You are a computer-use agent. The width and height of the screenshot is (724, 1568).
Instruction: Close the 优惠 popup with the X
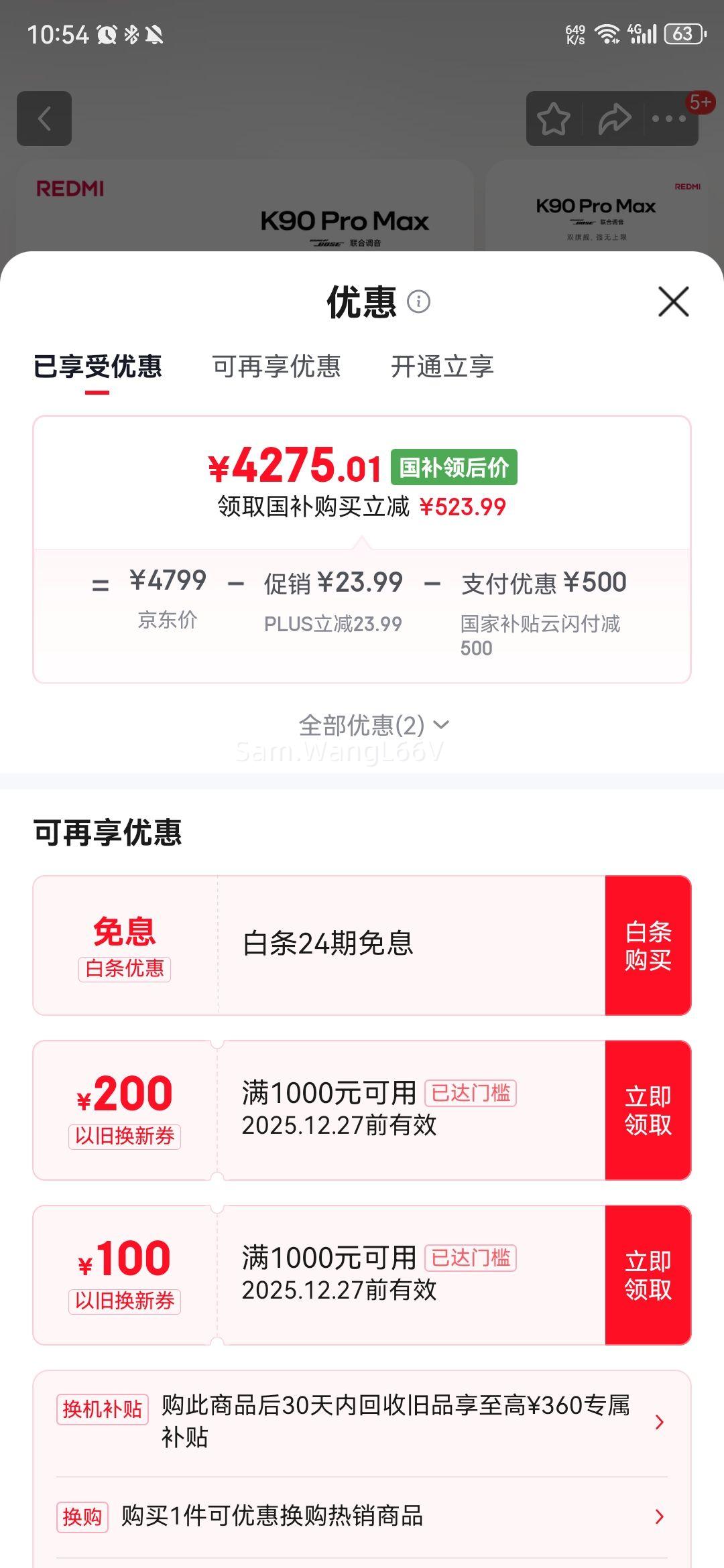click(673, 302)
